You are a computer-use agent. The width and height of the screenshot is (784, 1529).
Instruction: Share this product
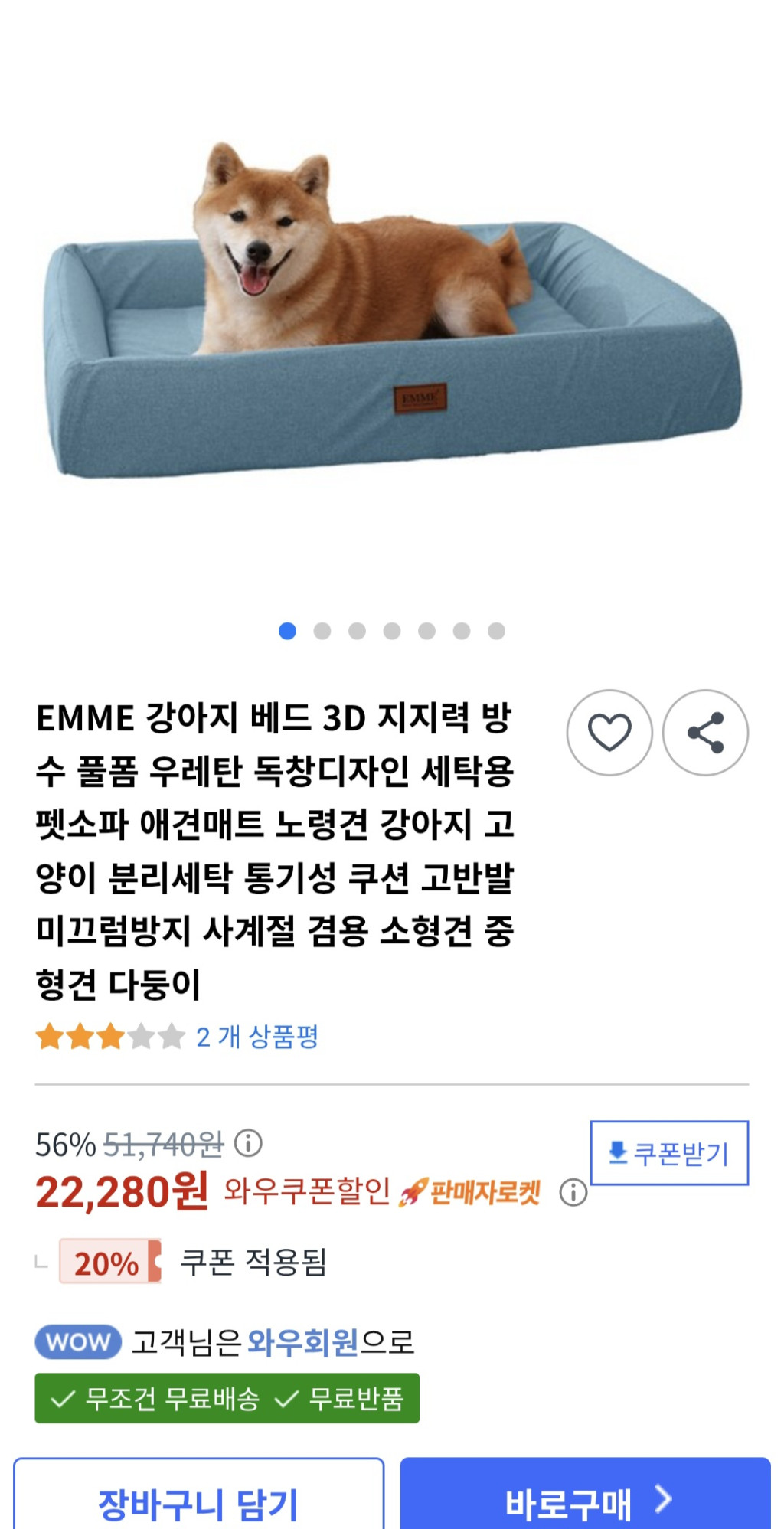pyautogui.click(x=705, y=733)
